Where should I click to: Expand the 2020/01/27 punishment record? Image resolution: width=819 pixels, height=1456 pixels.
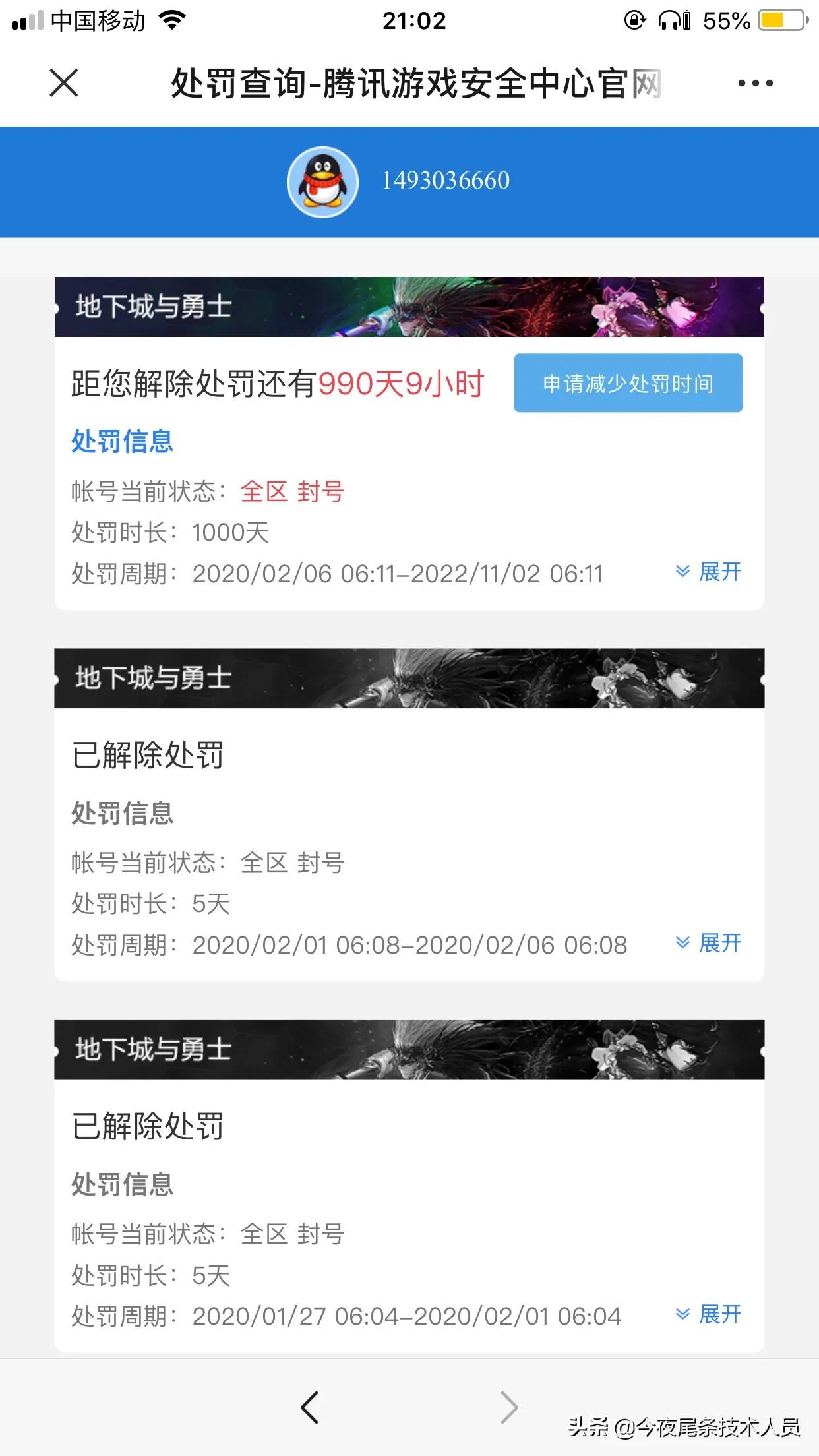pos(709,1314)
